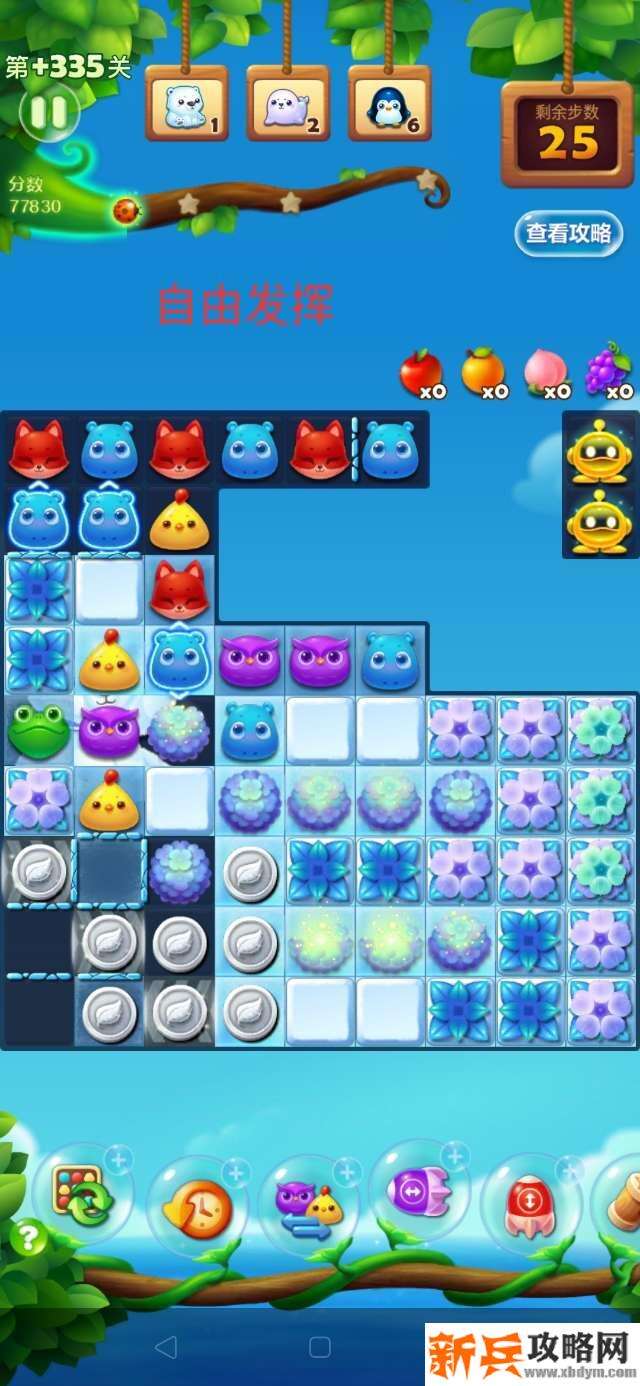Tap the green frog tile
640x1386 pixels.
[38, 732]
